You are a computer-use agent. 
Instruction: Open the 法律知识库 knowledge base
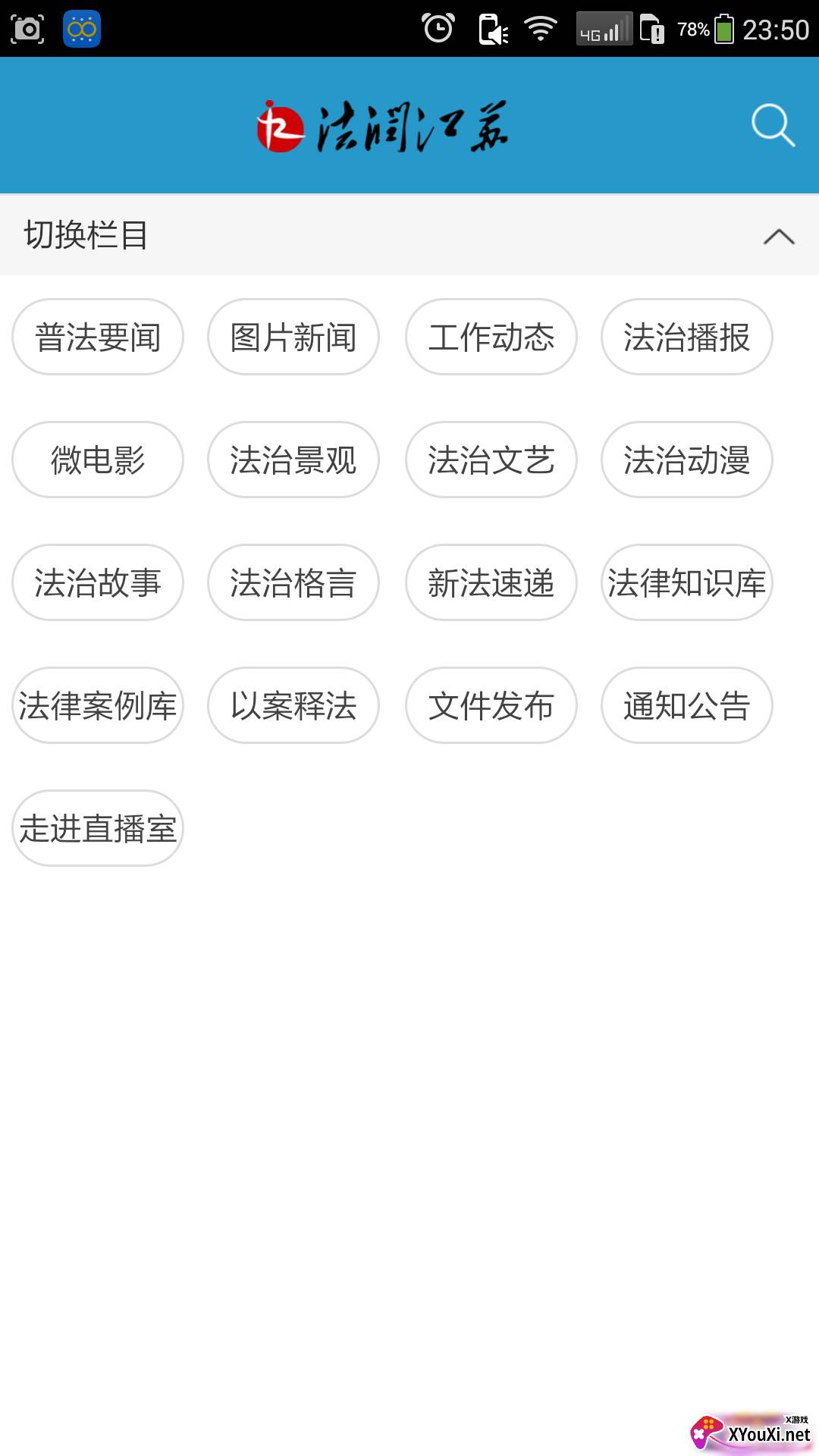(x=686, y=583)
